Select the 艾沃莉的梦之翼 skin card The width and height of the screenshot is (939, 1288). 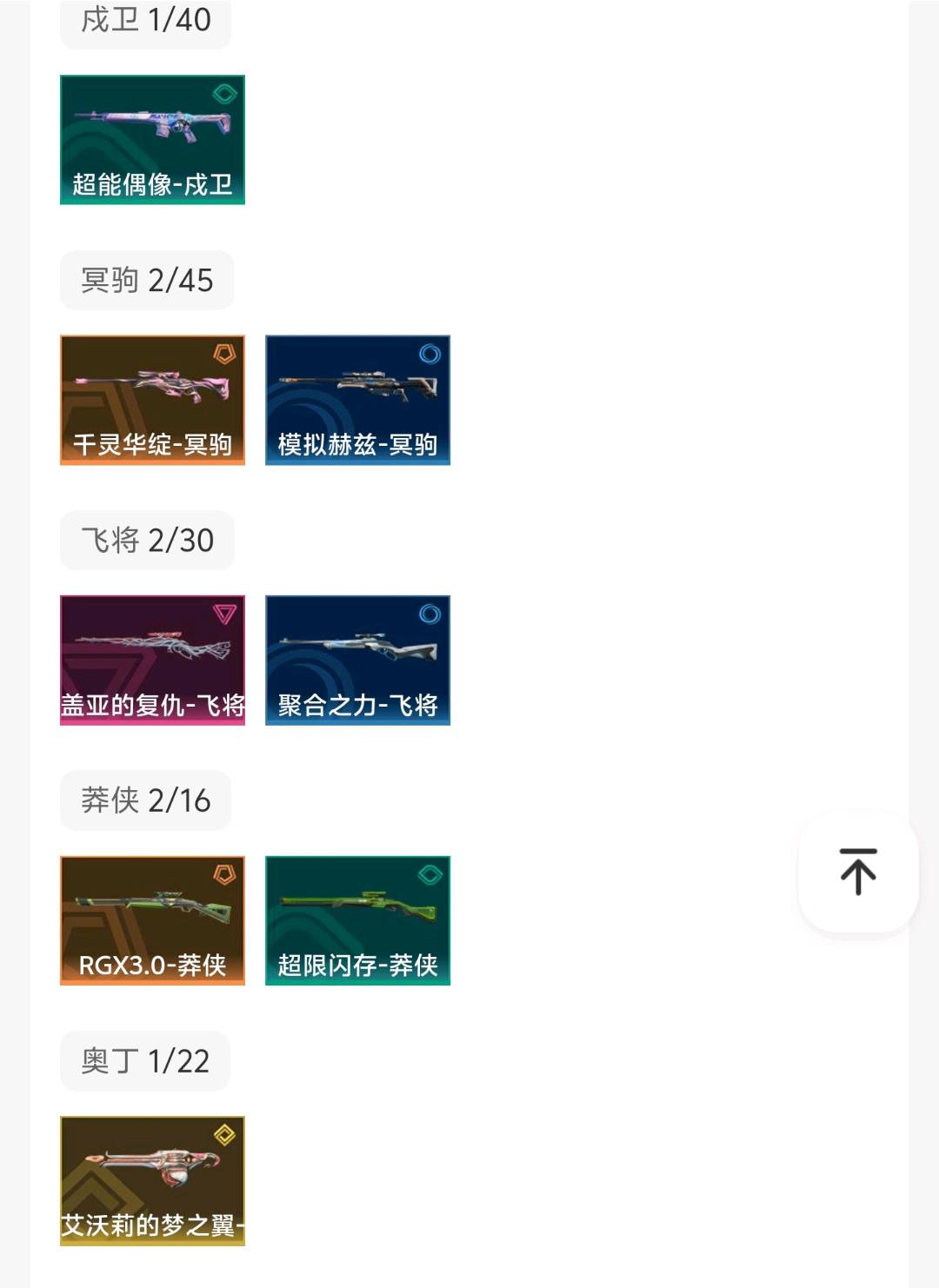point(152,1180)
